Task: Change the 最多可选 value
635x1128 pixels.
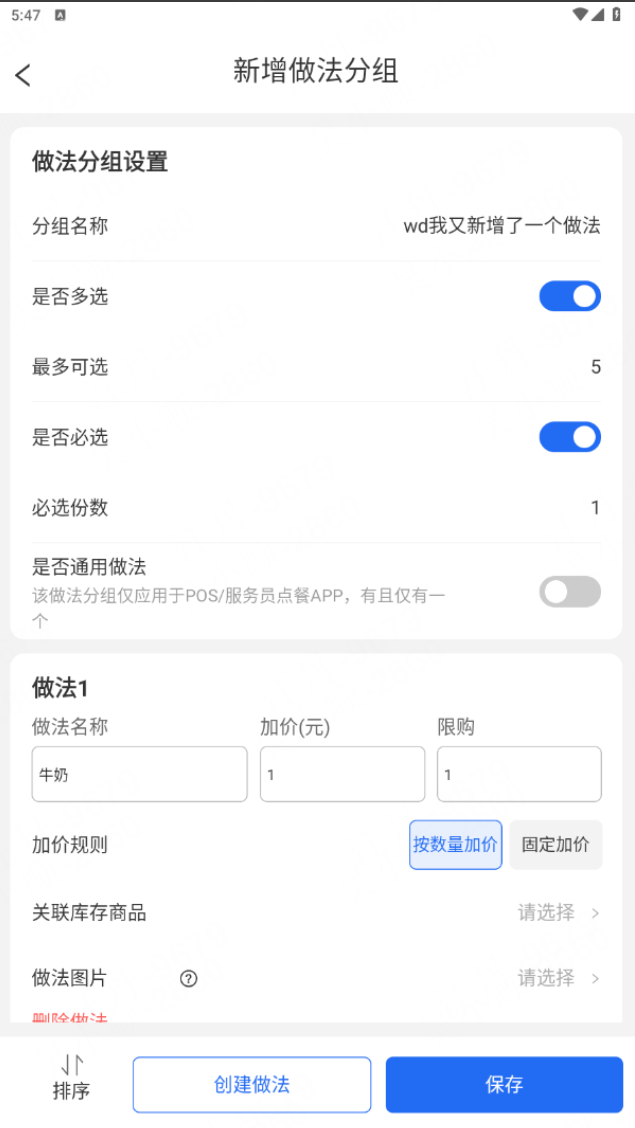Action: [x=595, y=367]
